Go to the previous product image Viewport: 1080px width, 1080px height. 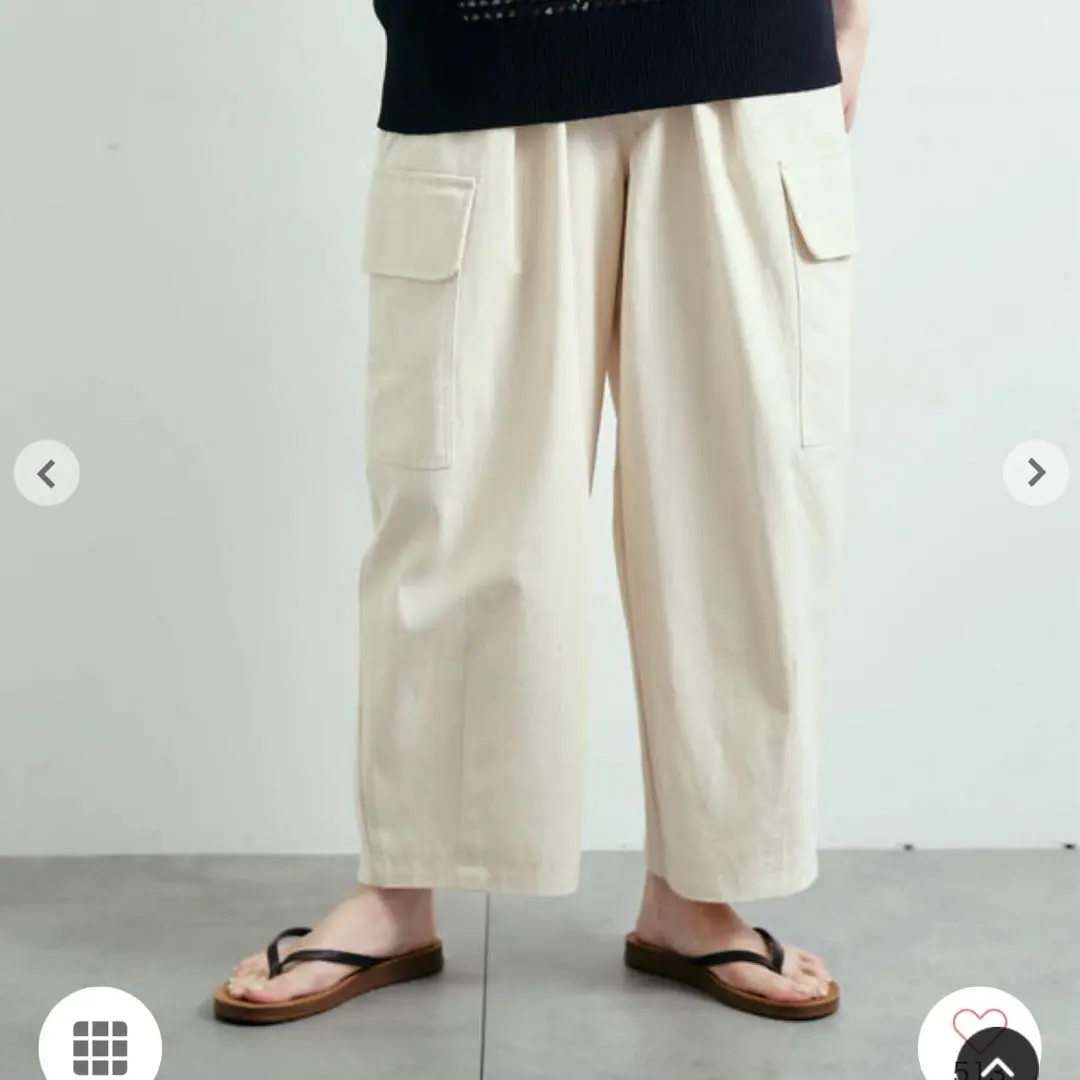(46, 473)
